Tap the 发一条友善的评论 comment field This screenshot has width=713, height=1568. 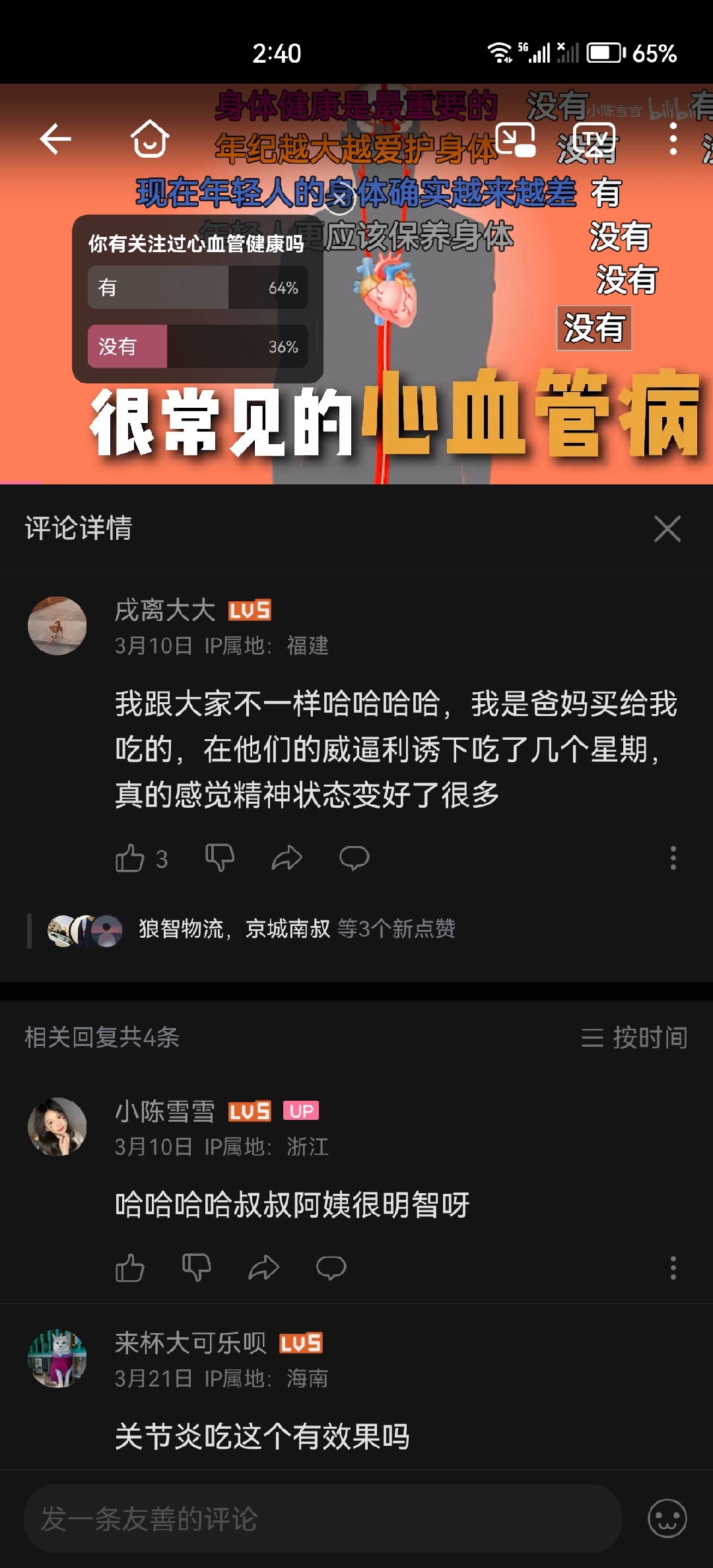coord(322,1519)
